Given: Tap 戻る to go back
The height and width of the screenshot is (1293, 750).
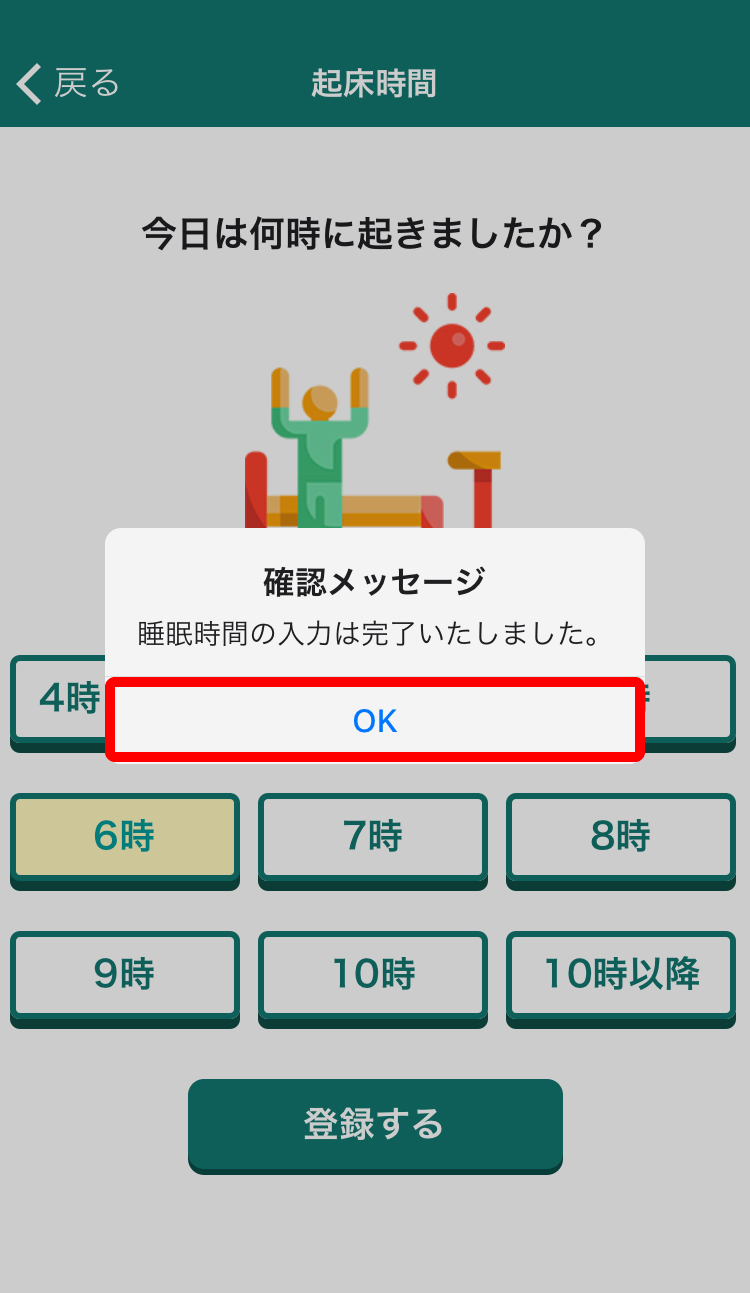Looking at the screenshot, I should point(85,84).
